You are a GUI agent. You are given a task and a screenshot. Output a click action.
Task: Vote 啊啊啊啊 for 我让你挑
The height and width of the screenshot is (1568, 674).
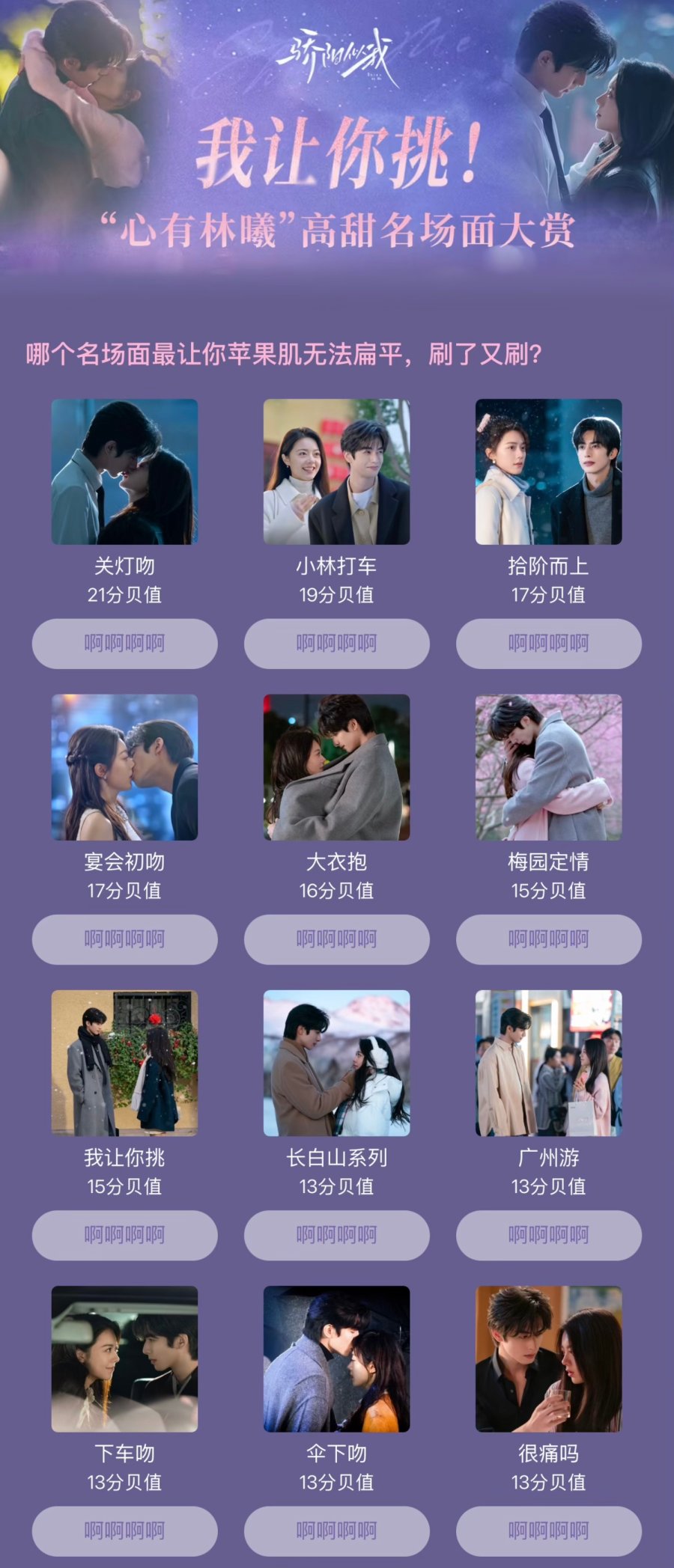(x=124, y=1234)
